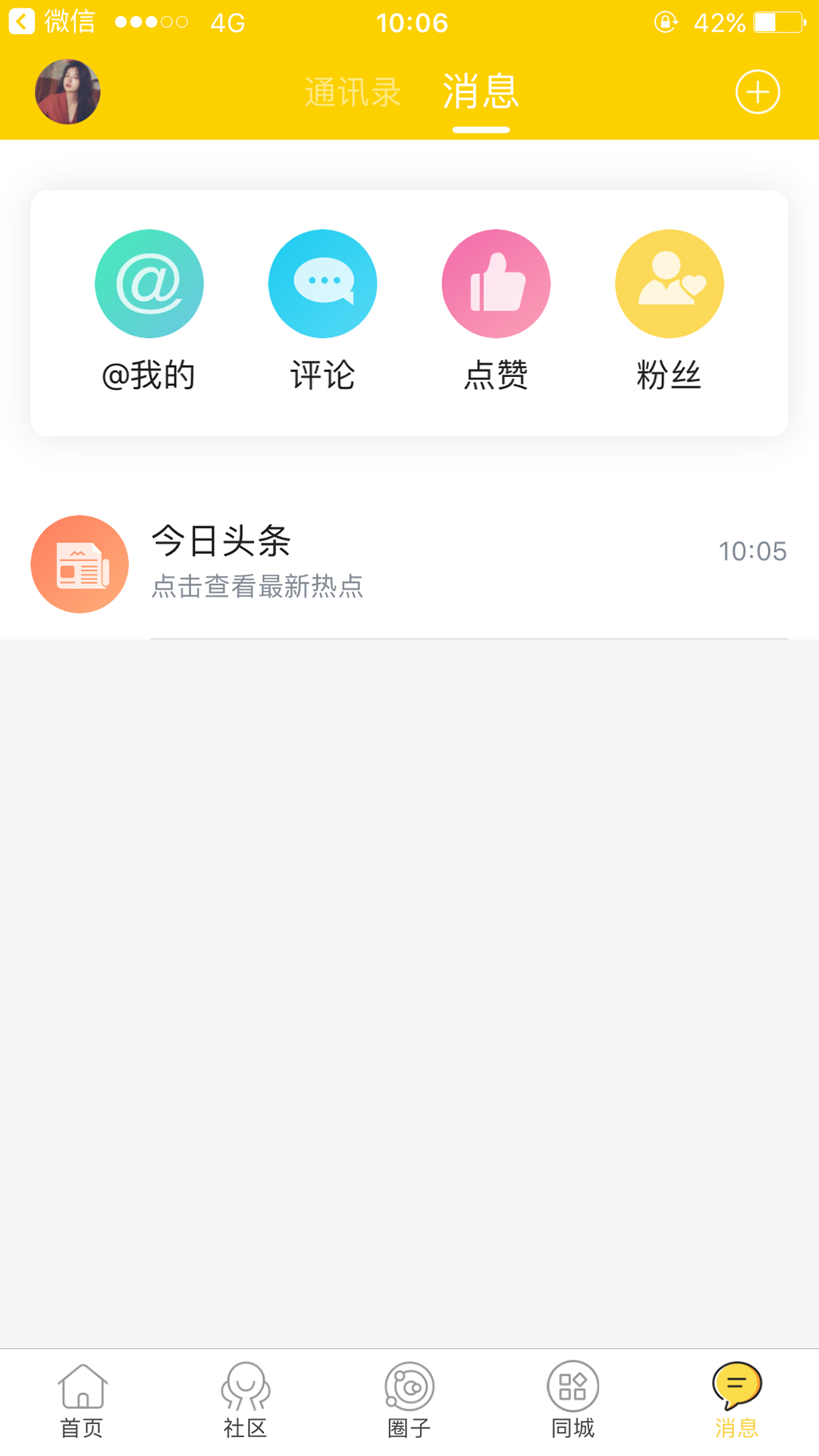Screen dimensions: 819x1456
Task: Switch to the 同城 tab
Action: [573, 1400]
